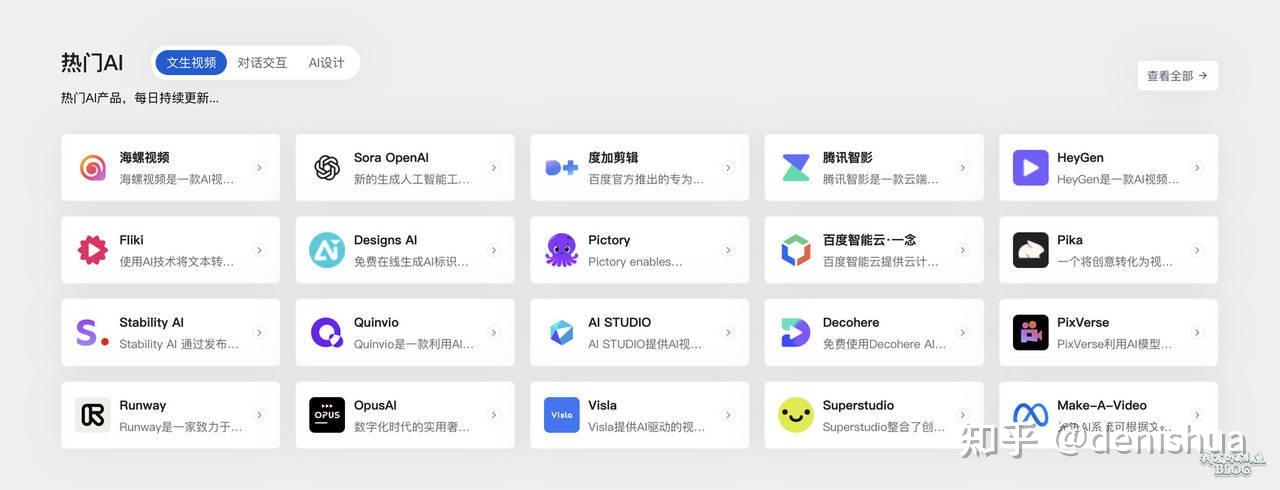Open the Quinvio card
The height and width of the screenshot is (490, 1280).
pyautogui.click(x=404, y=332)
